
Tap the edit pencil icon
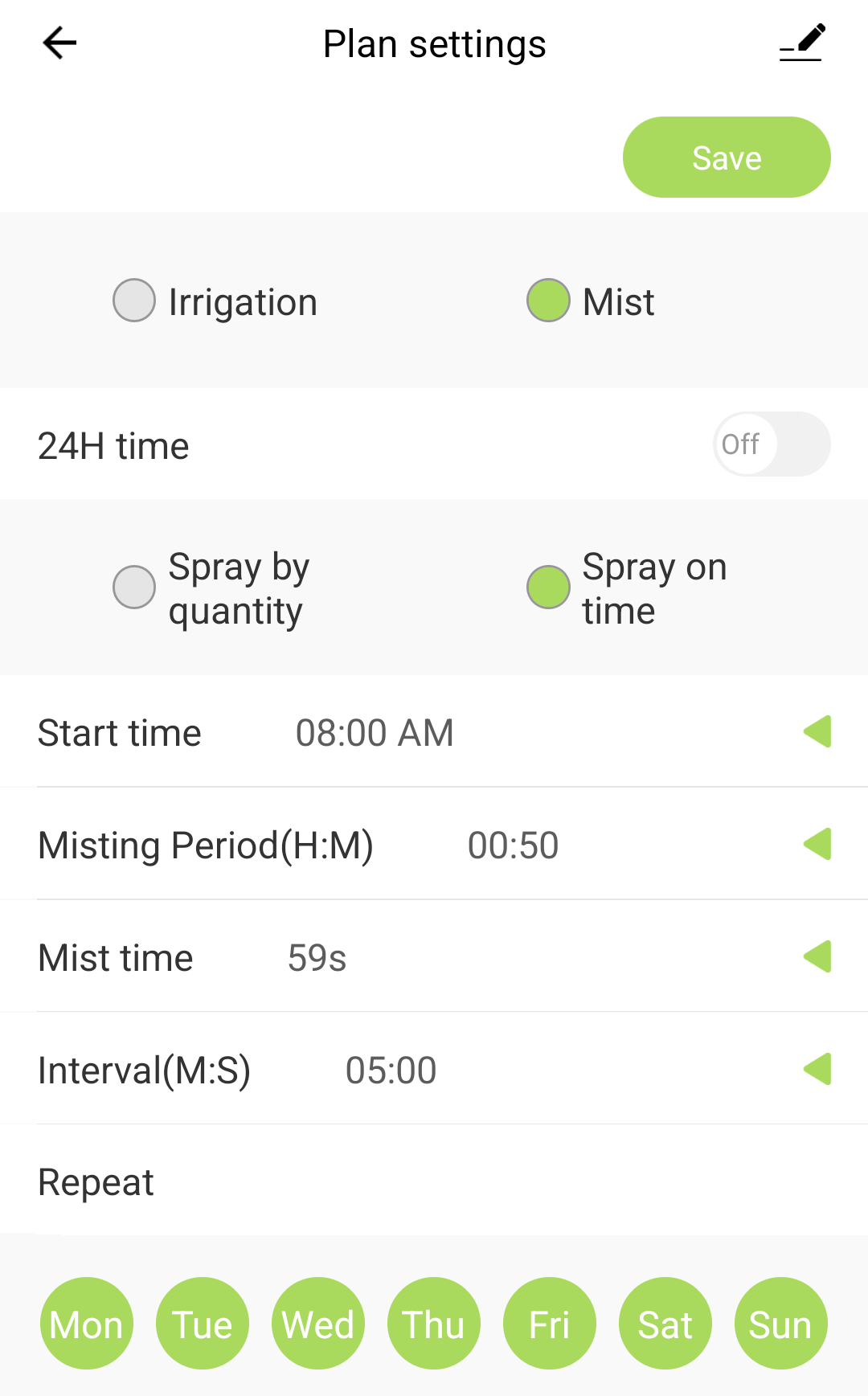(803, 43)
